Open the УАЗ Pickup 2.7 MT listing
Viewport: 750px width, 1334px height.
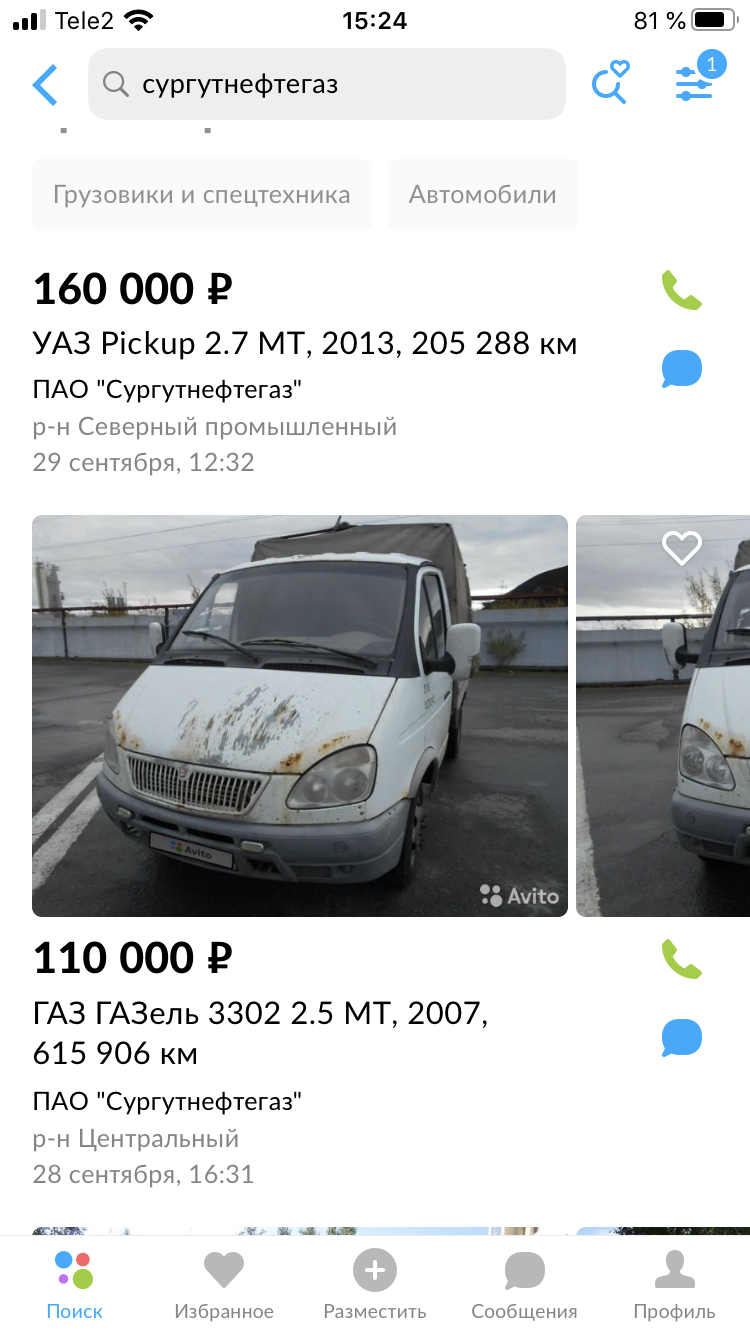coord(305,344)
